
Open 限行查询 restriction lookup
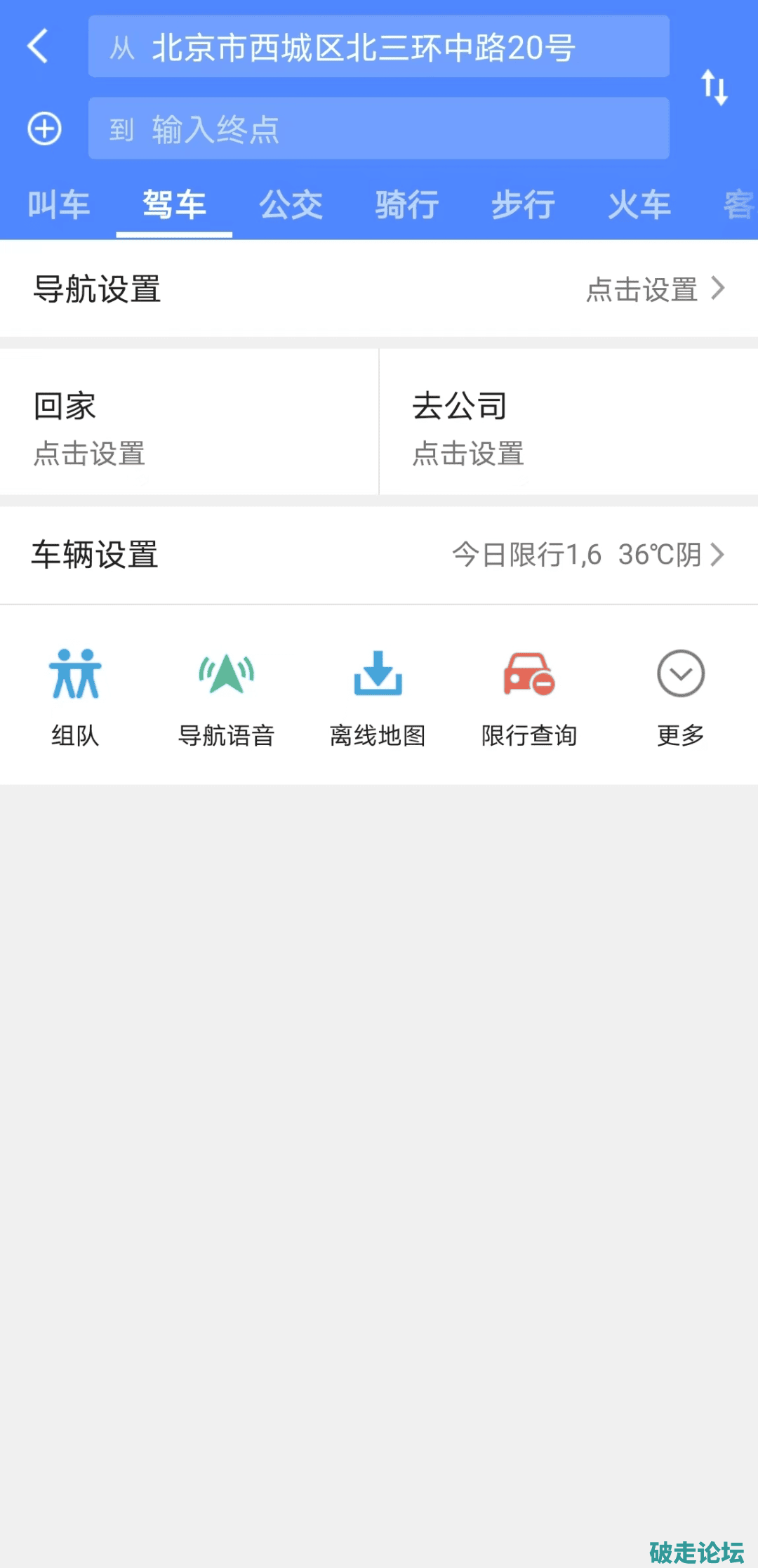click(529, 695)
